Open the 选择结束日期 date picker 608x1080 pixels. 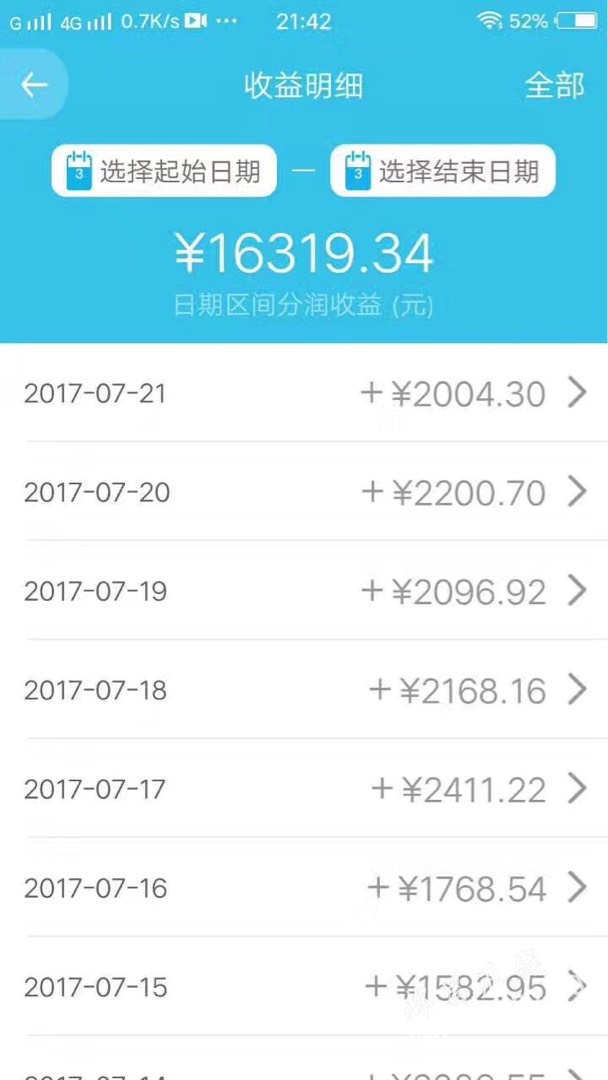(x=443, y=171)
